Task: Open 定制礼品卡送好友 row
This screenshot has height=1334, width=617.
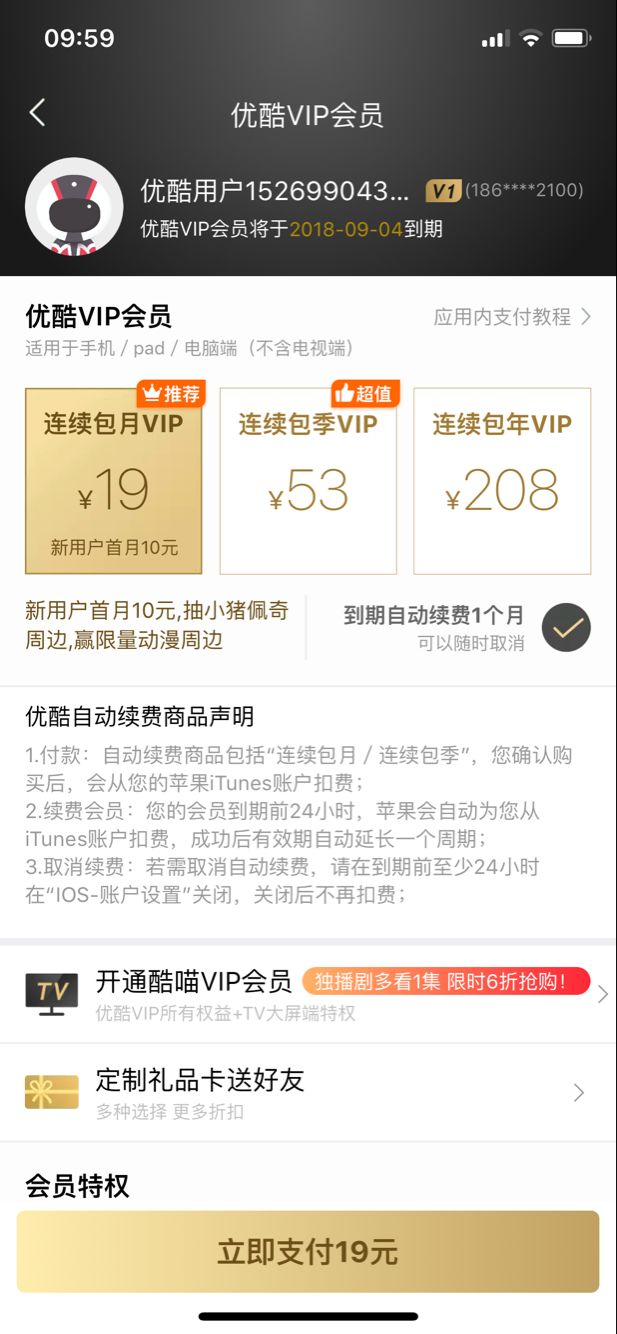Action: pos(308,1092)
